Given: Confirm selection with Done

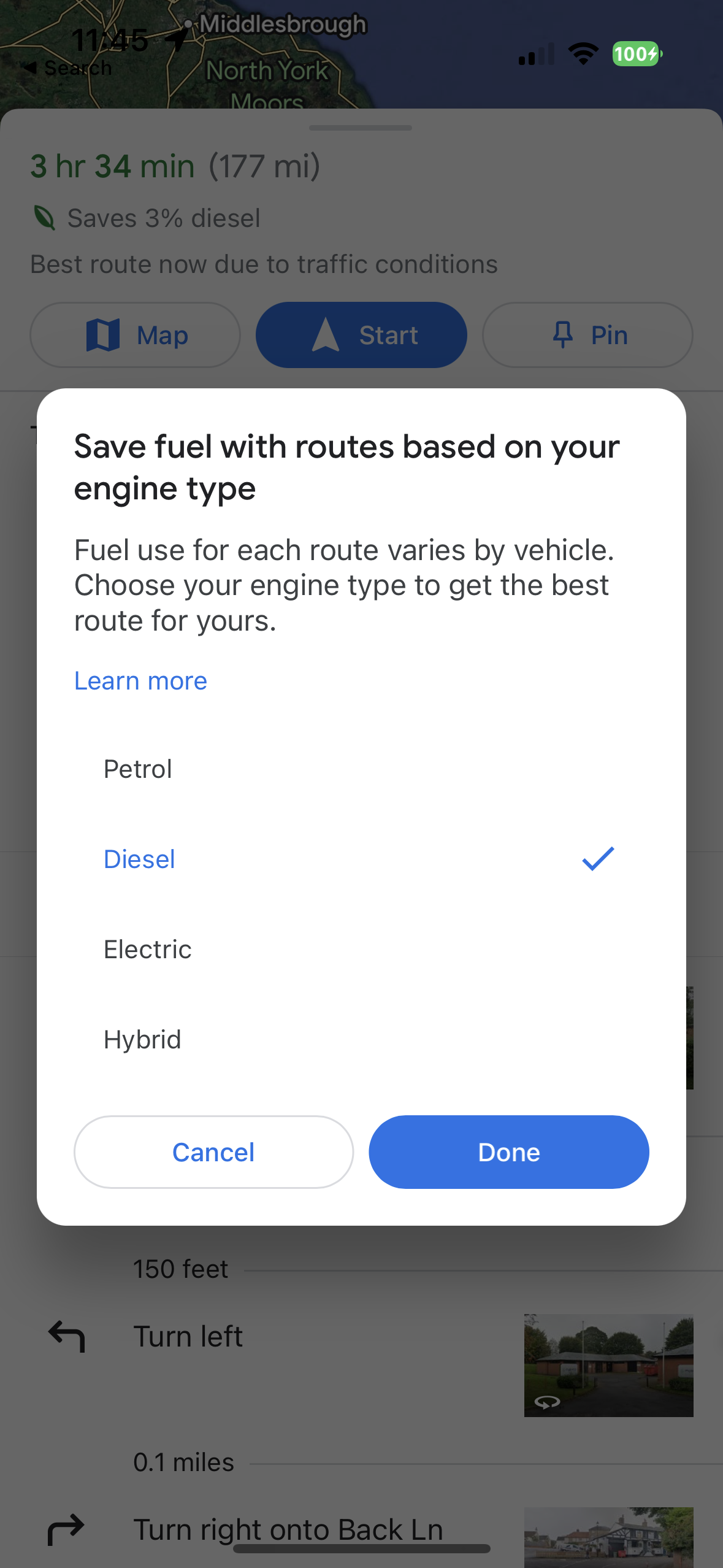Looking at the screenshot, I should (508, 1152).
